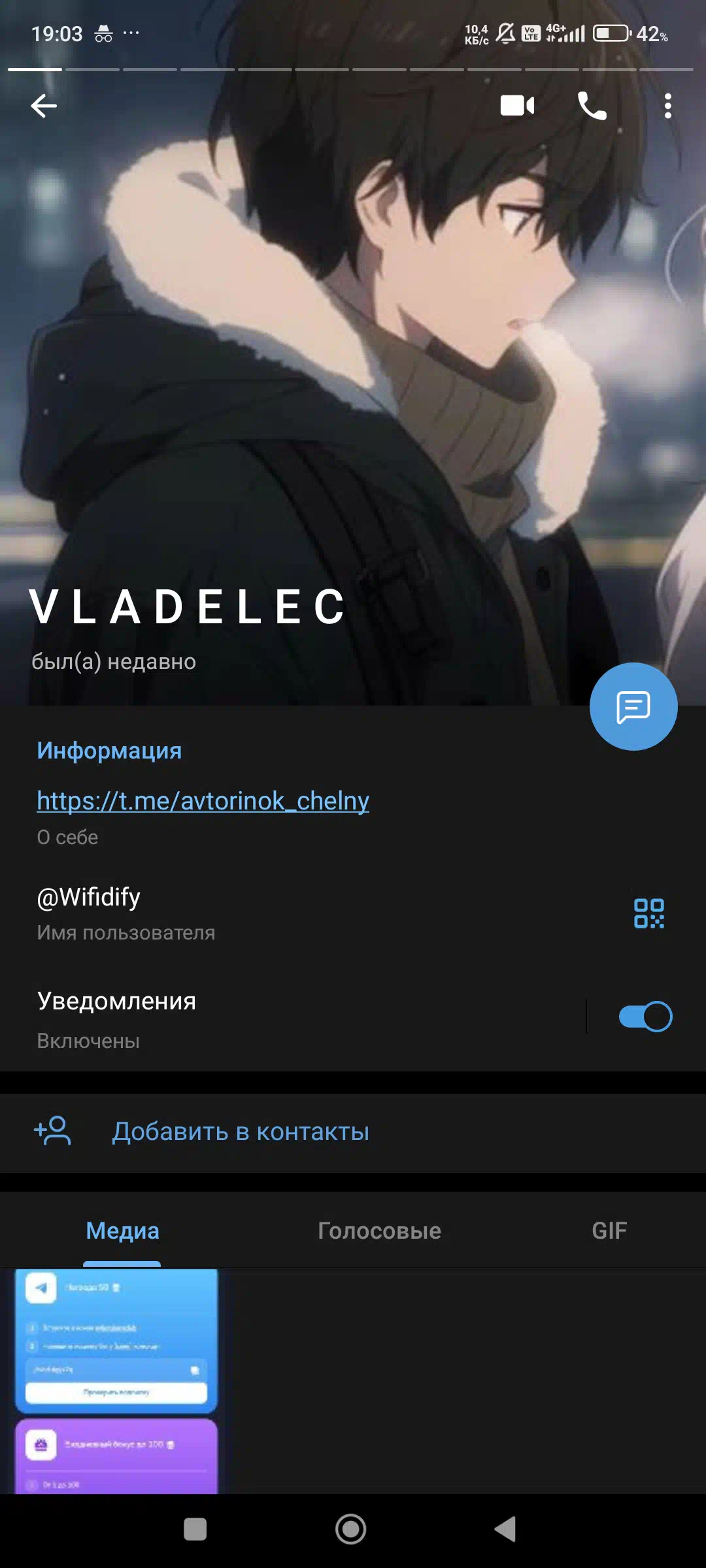Select the Медиа tab
Viewport: 706px width, 1568px height.
[x=122, y=1231]
